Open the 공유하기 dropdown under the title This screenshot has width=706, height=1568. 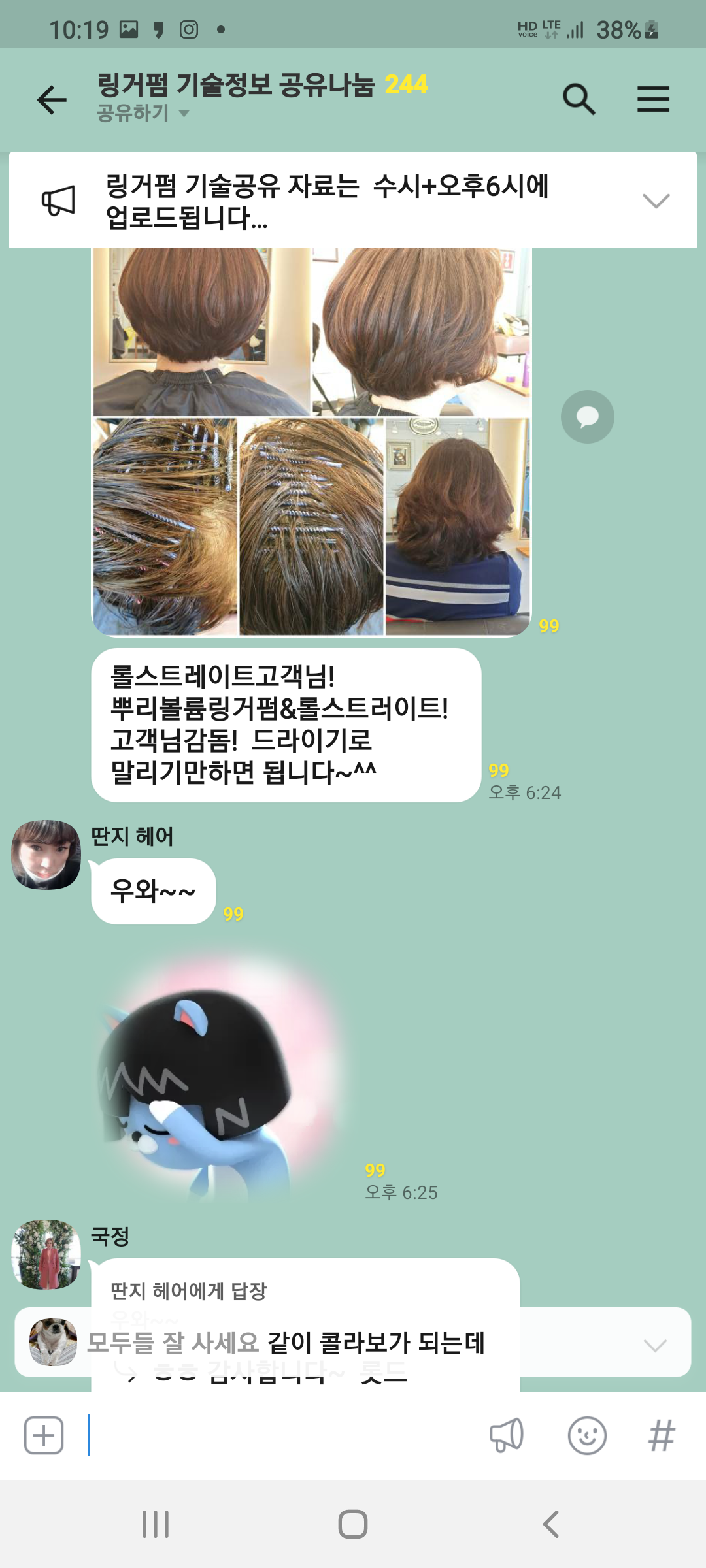tap(143, 114)
